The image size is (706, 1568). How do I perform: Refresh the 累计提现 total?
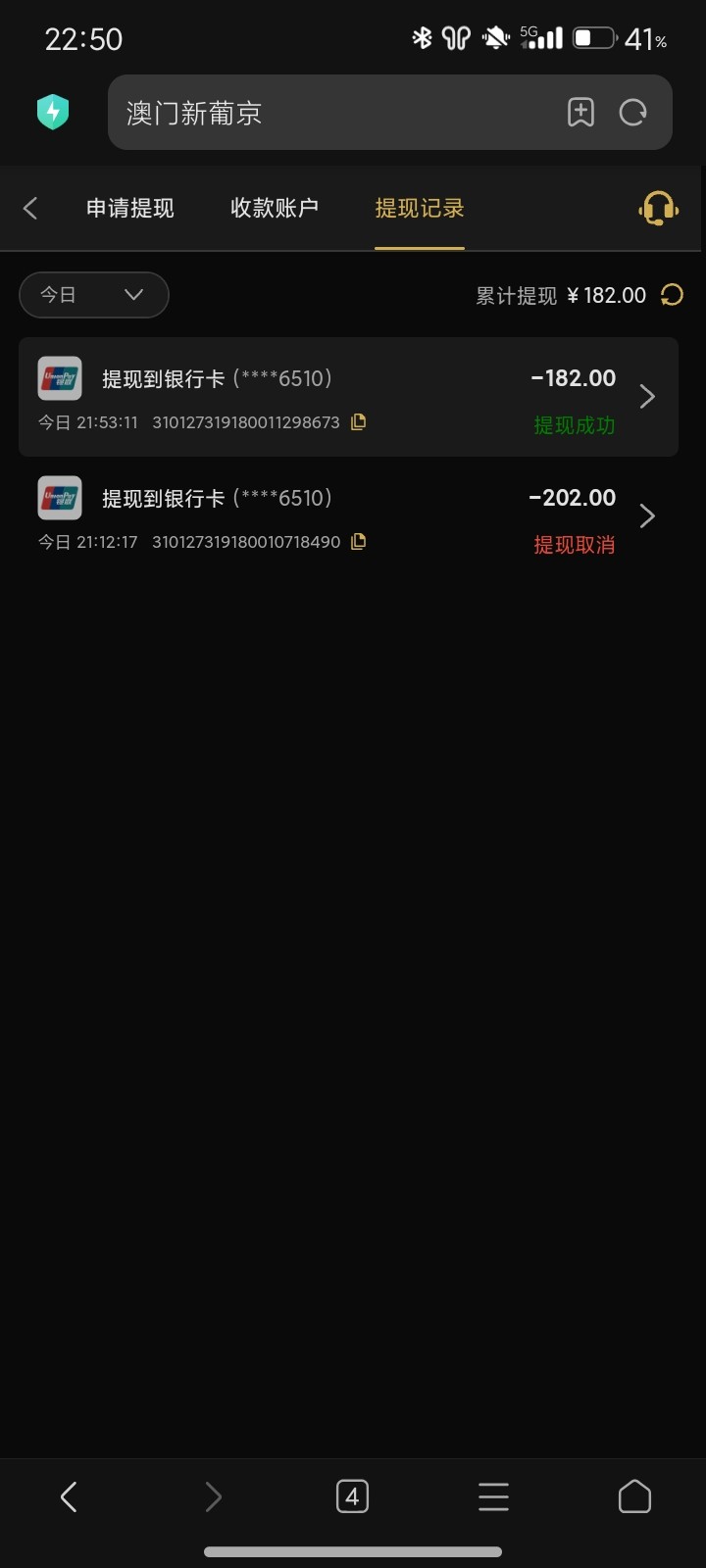pyautogui.click(x=672, y=295)
